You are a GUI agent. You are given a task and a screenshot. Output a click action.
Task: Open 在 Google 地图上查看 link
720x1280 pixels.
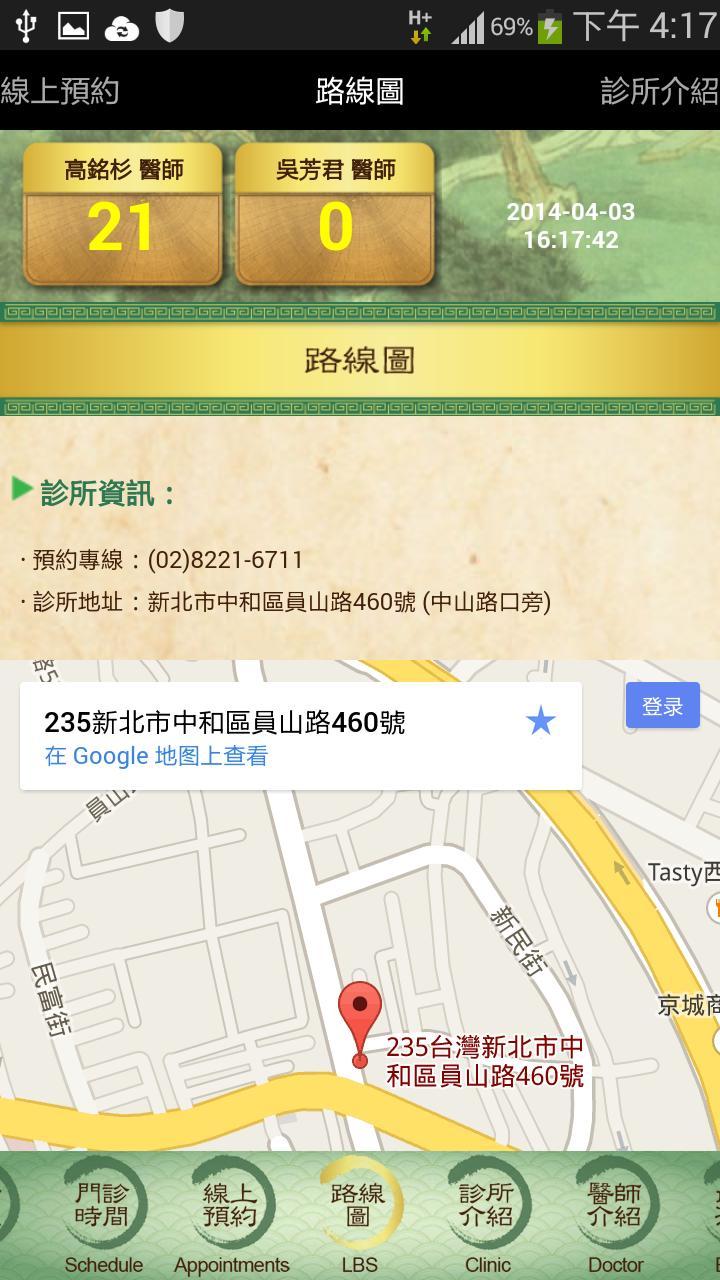(x=156, y=756)
